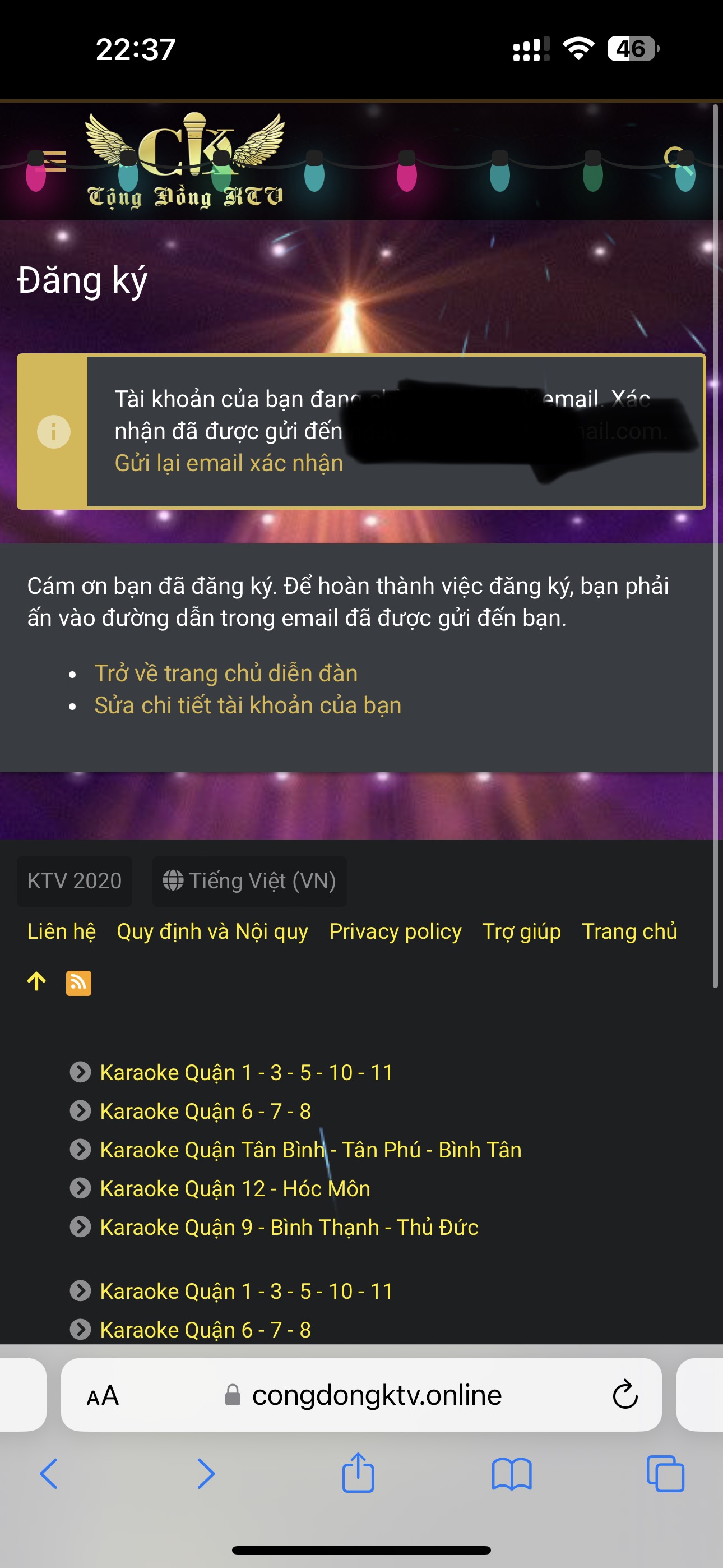Open Trở về trang chủ diễn đàn link

[x=226, y=673]
